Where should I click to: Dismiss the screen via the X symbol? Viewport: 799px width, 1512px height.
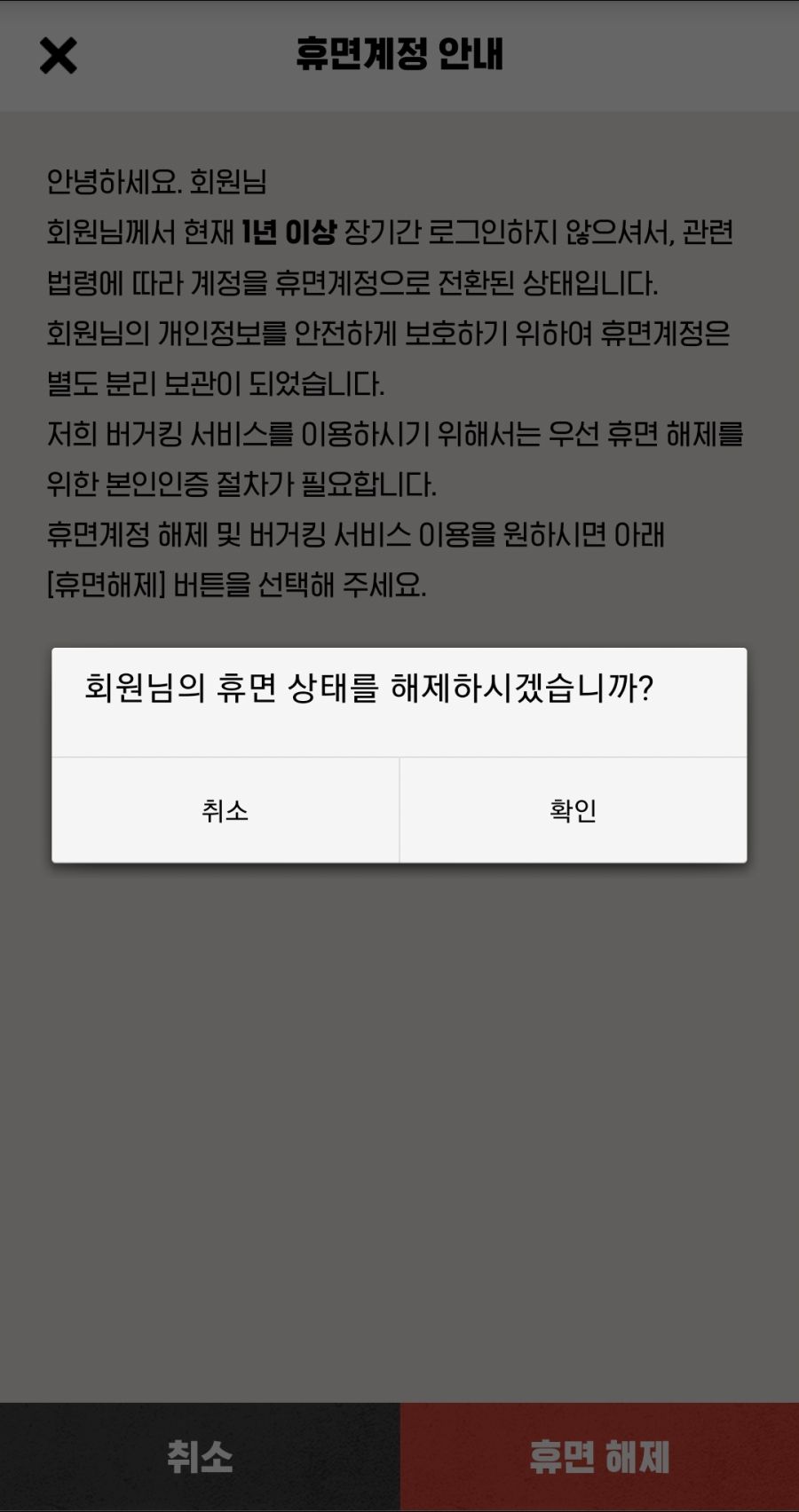[x=57, y=57]
